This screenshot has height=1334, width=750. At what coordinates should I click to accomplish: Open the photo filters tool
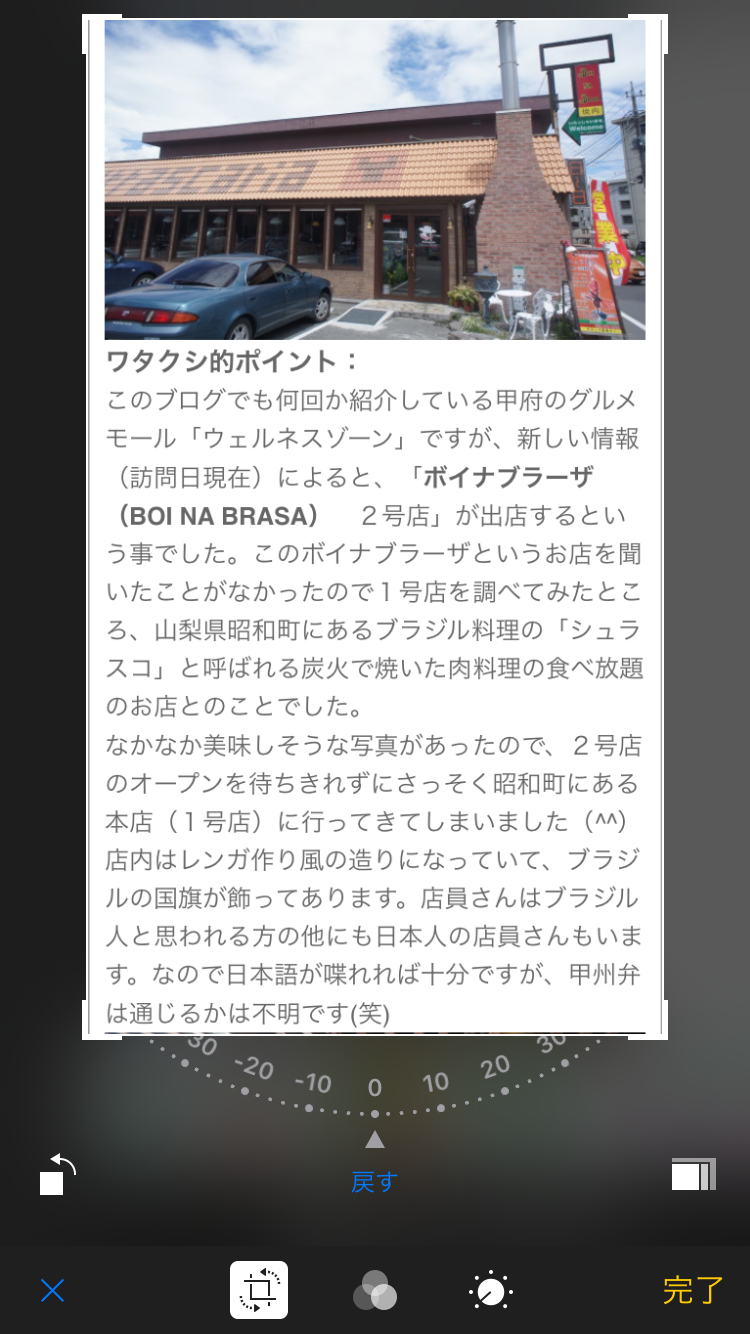[375, 1290]
